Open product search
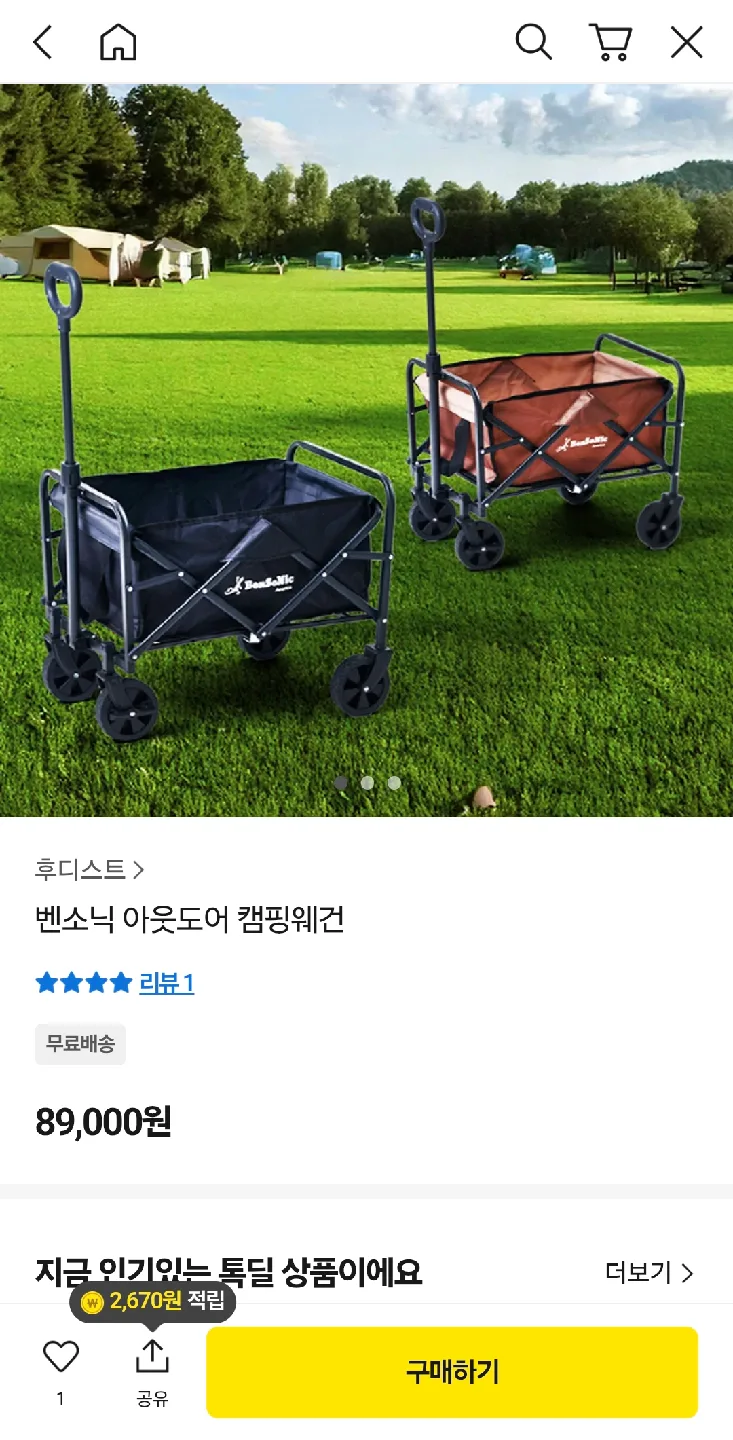Image resolution: width=733 pixels, height=1440 pixels. point(533,43)
